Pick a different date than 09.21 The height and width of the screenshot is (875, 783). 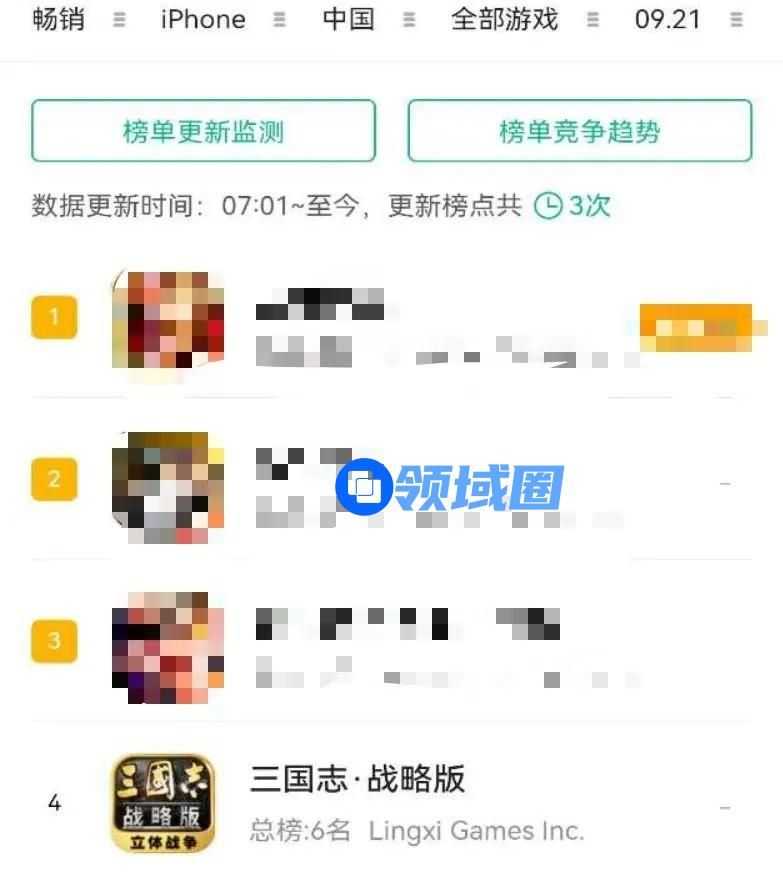click(x=688, y=19)
